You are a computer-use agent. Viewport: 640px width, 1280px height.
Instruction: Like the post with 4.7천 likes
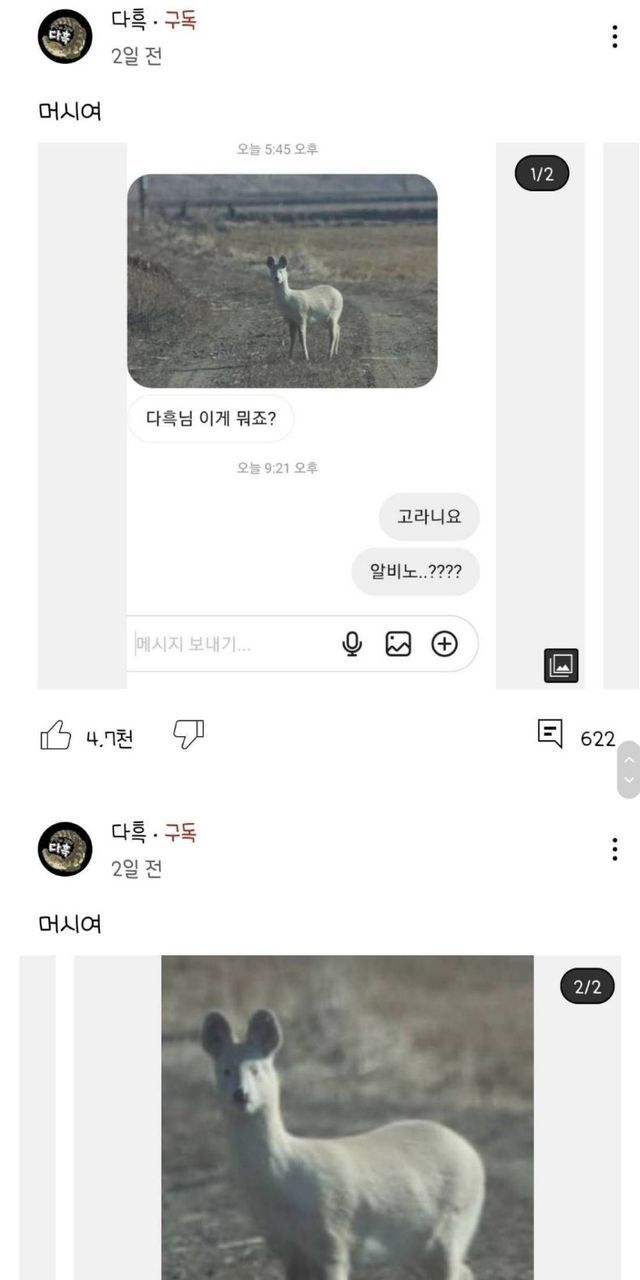click(x=56, y=737)
